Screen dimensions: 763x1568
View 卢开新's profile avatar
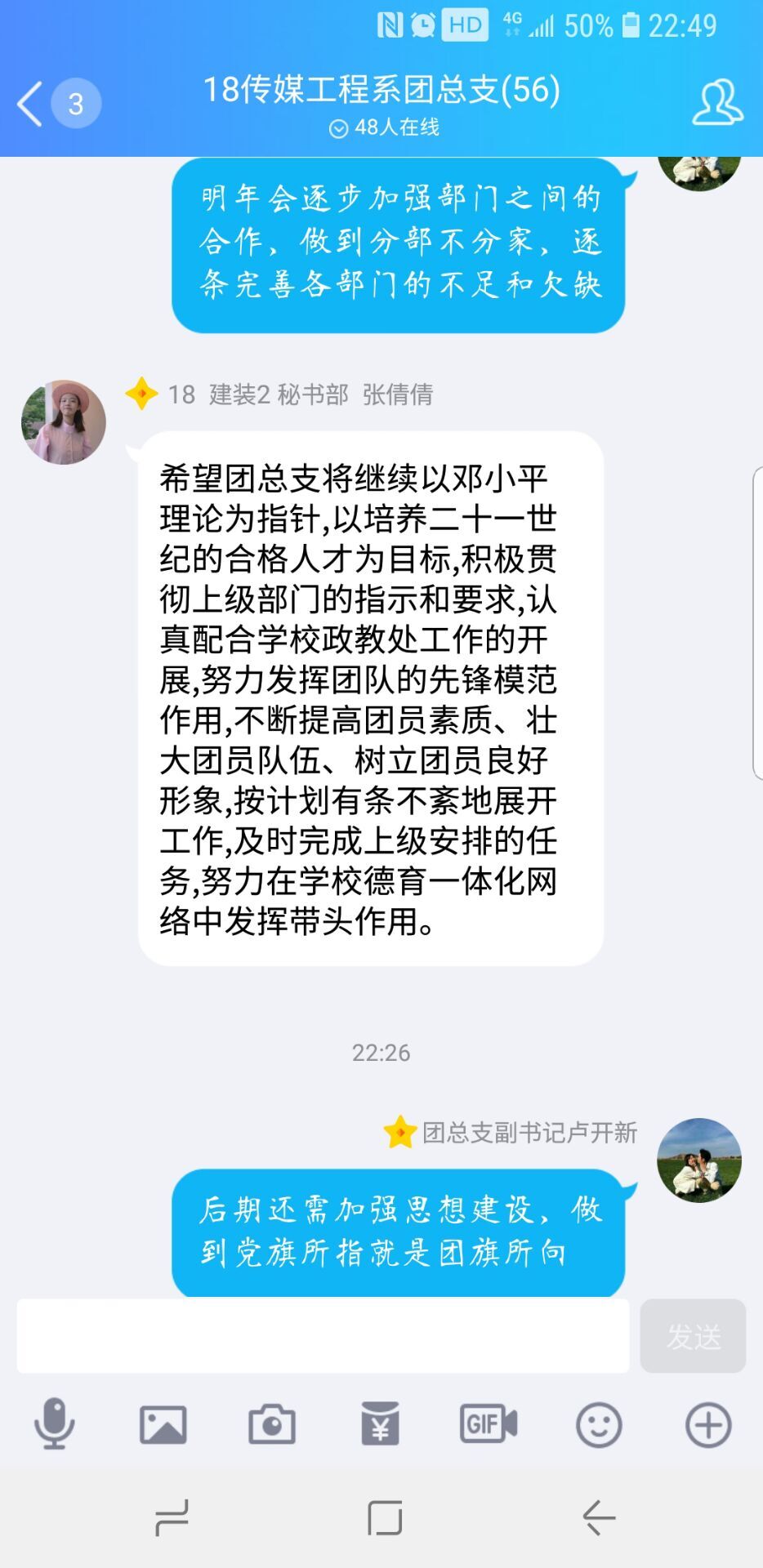click(x=699, y=1160)
